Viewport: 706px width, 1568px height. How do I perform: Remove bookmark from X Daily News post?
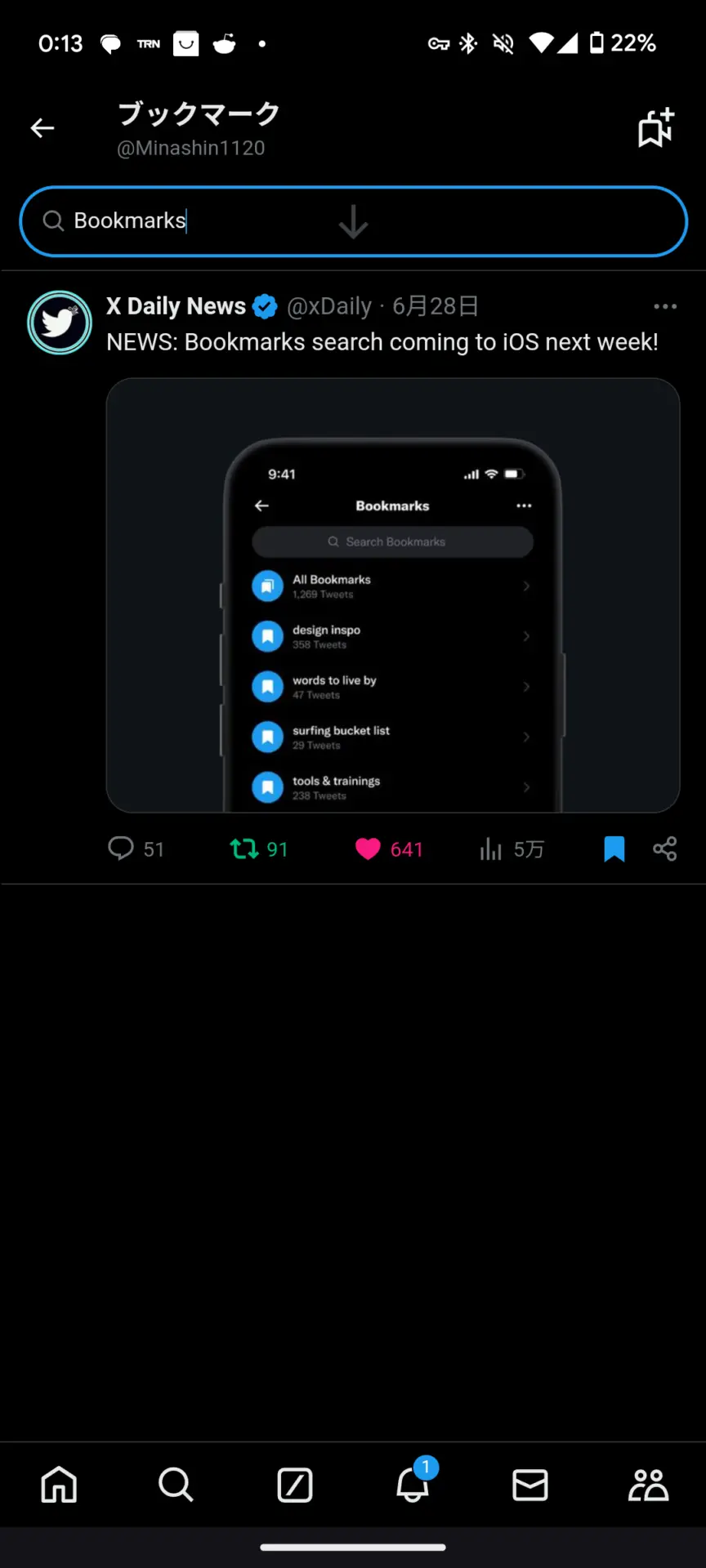coord(614,849)
